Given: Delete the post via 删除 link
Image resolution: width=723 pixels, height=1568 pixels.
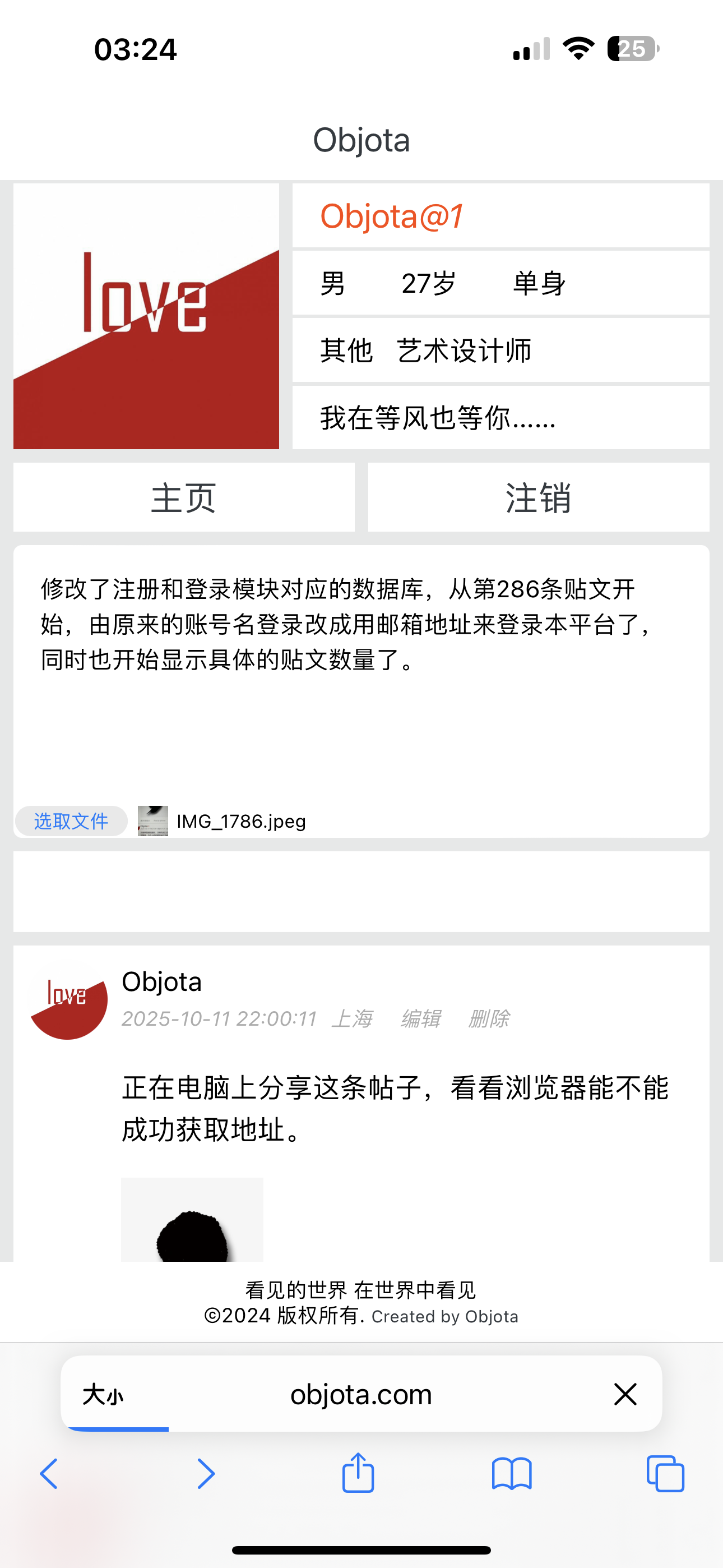Looking at the screenshot, I should (x=489, y=1018).
